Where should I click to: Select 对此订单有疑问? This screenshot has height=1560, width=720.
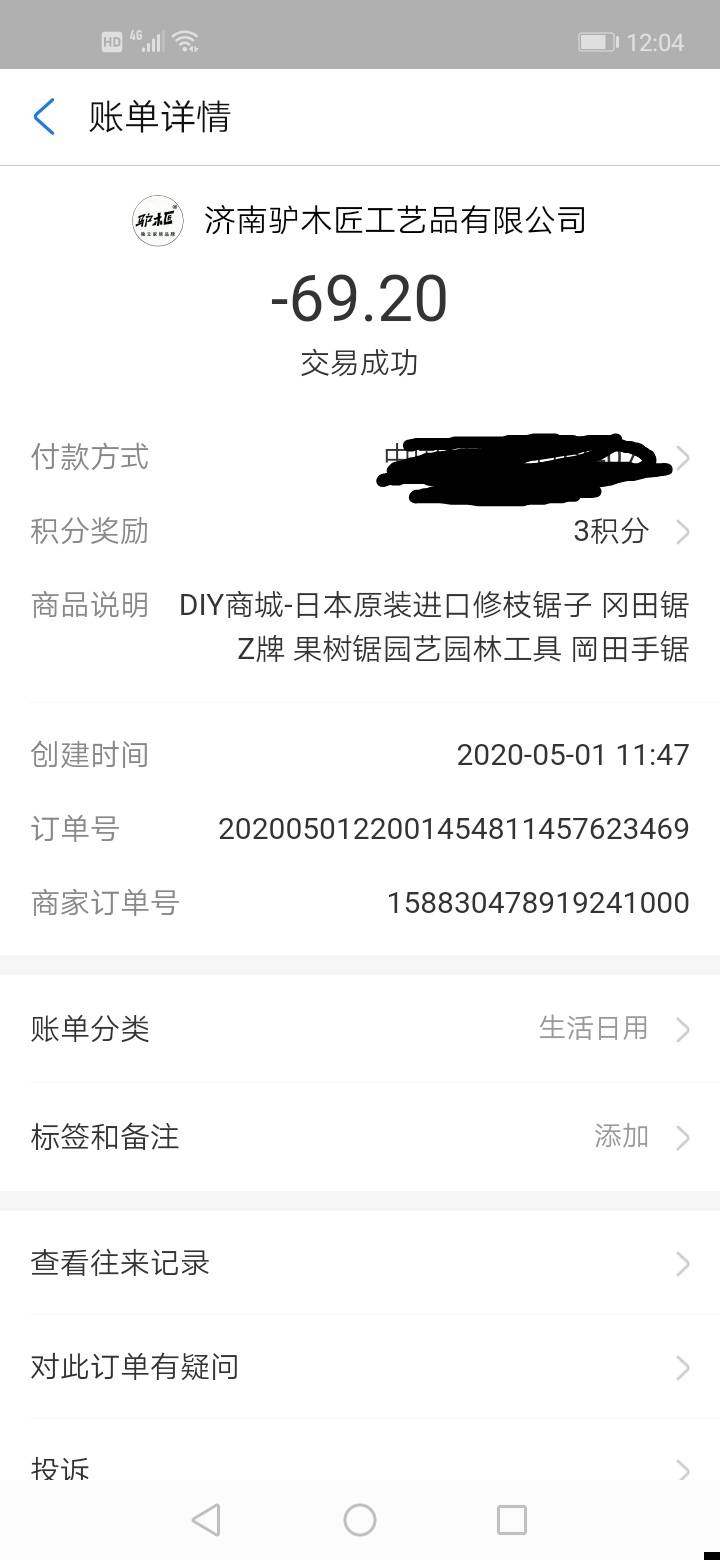(x=360, y=1367)
